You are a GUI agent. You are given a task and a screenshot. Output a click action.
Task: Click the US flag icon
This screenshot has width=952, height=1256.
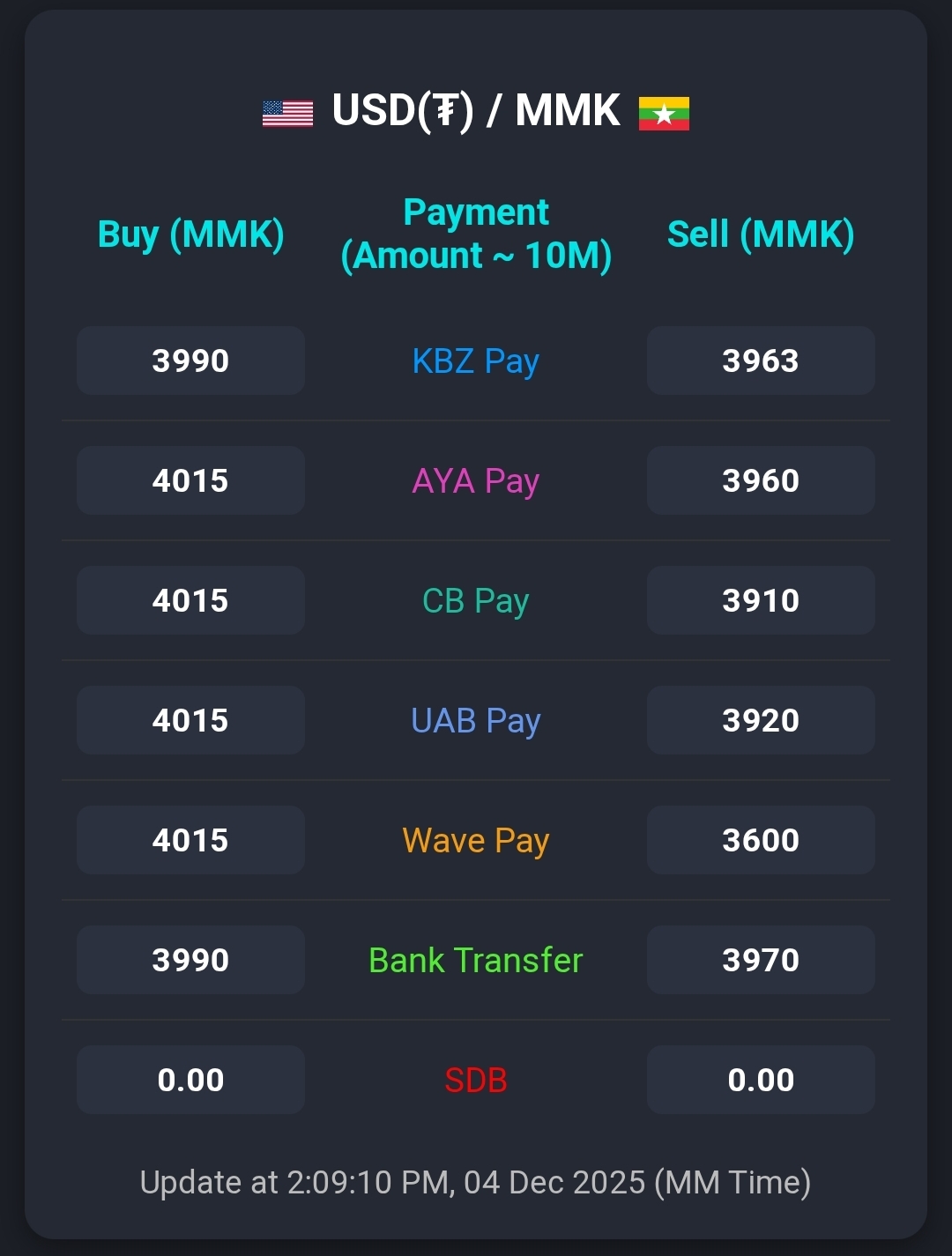287,112
